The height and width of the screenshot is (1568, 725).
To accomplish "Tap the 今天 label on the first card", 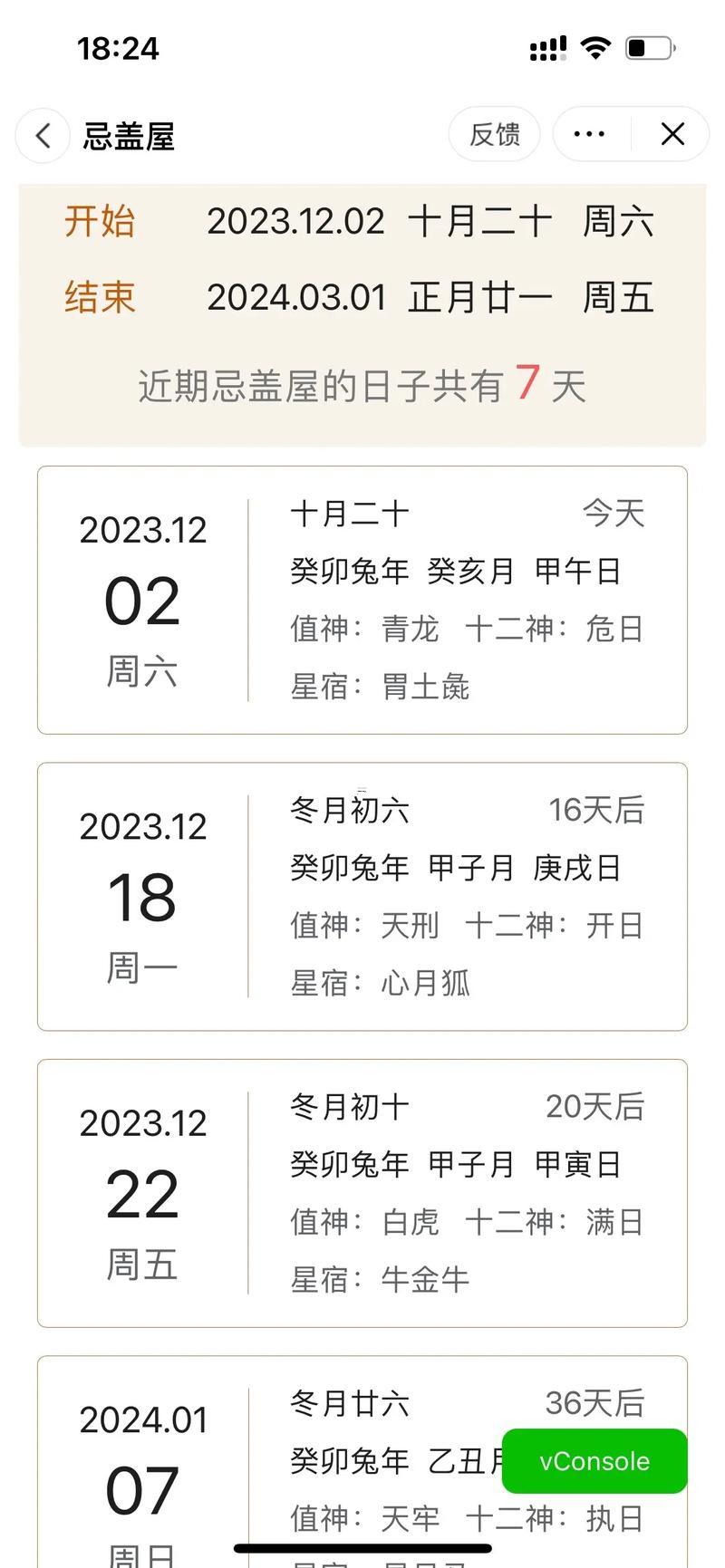I will point(613,513).
